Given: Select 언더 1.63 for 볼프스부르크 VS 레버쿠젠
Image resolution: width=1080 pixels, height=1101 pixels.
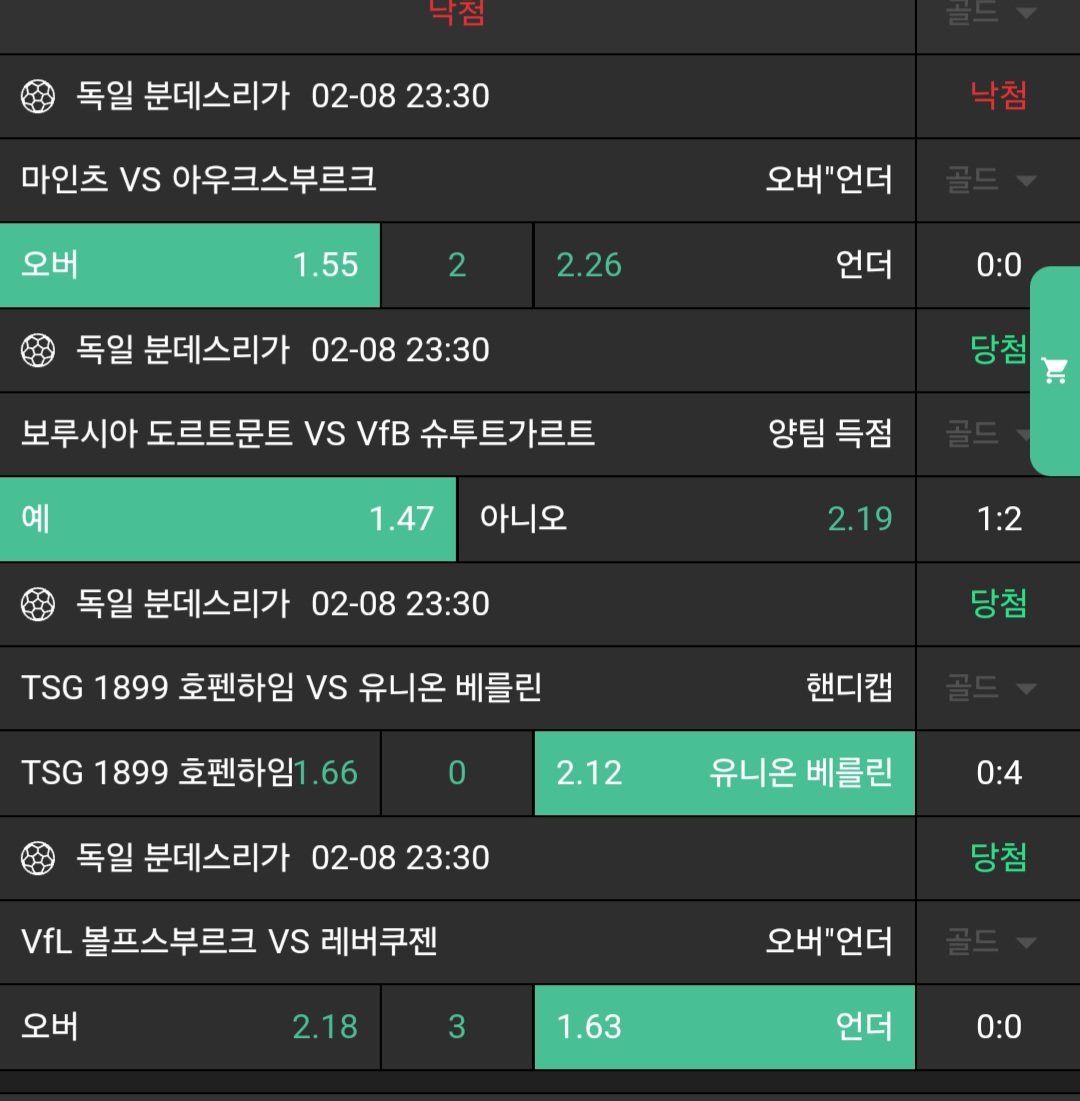Looking at the screenshot, I should point(724,1027).
